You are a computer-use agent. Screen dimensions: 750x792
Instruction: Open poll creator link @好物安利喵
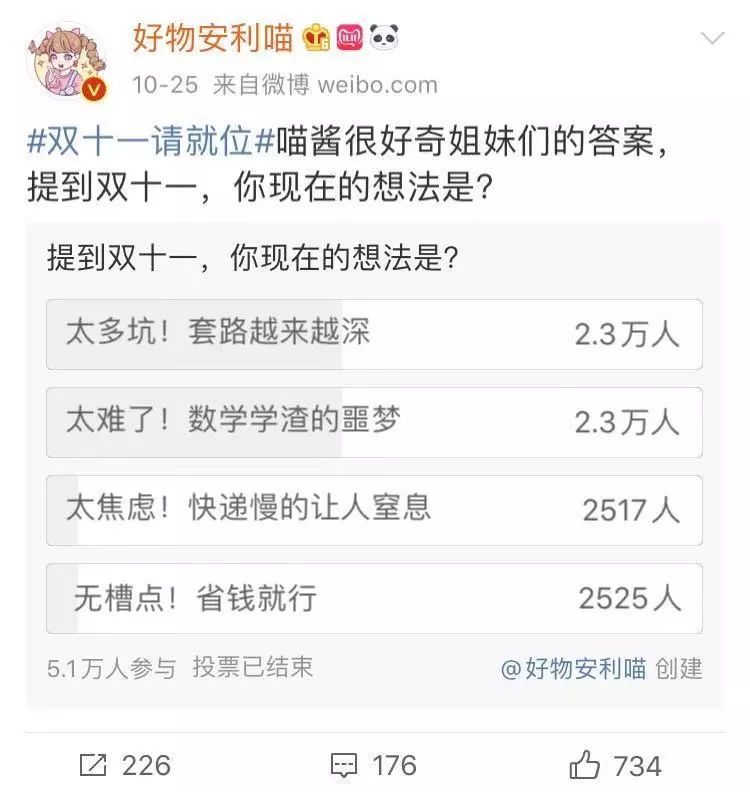[574, 669]
